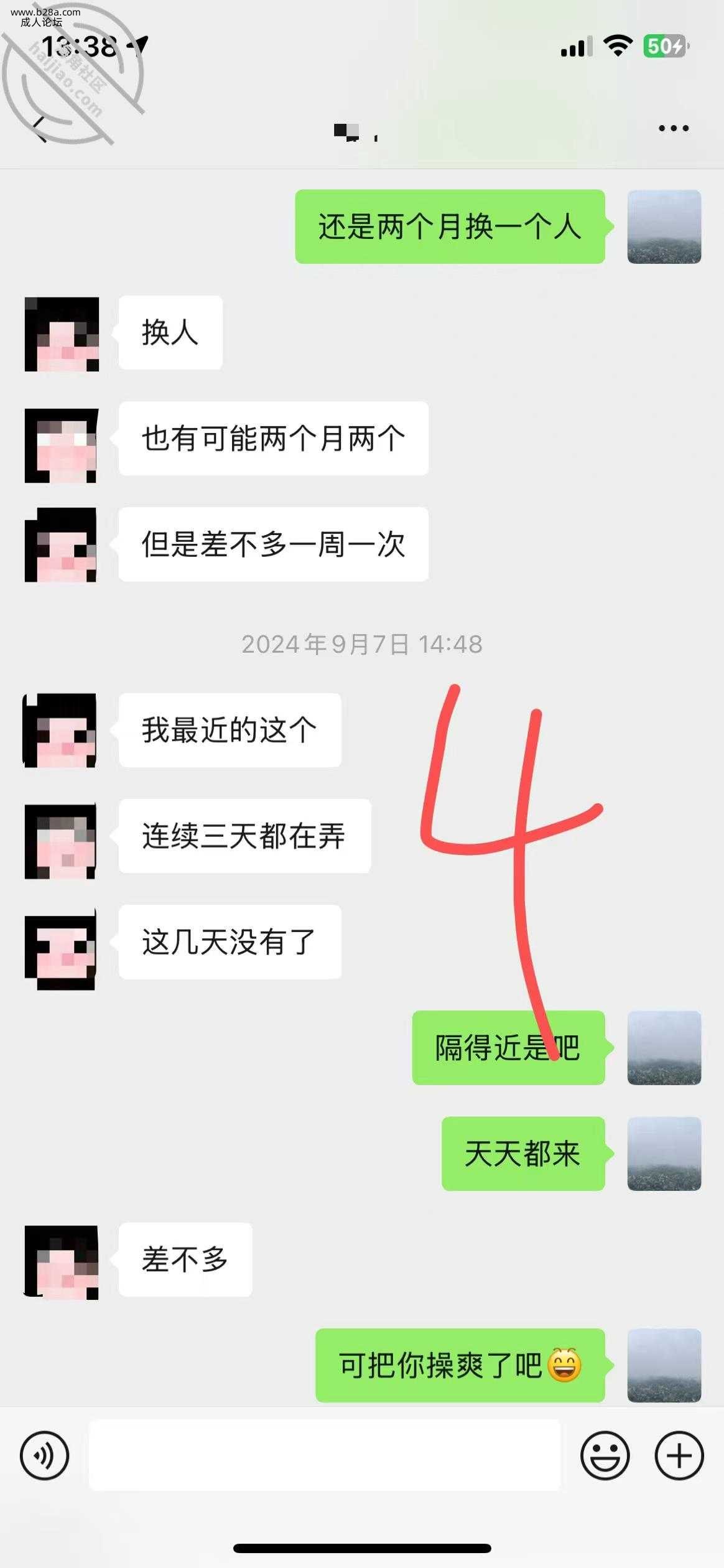The image size is (724, 1568).
Task: Tap own avatar beside the '天天都来' message
Action: point(664,1153)
